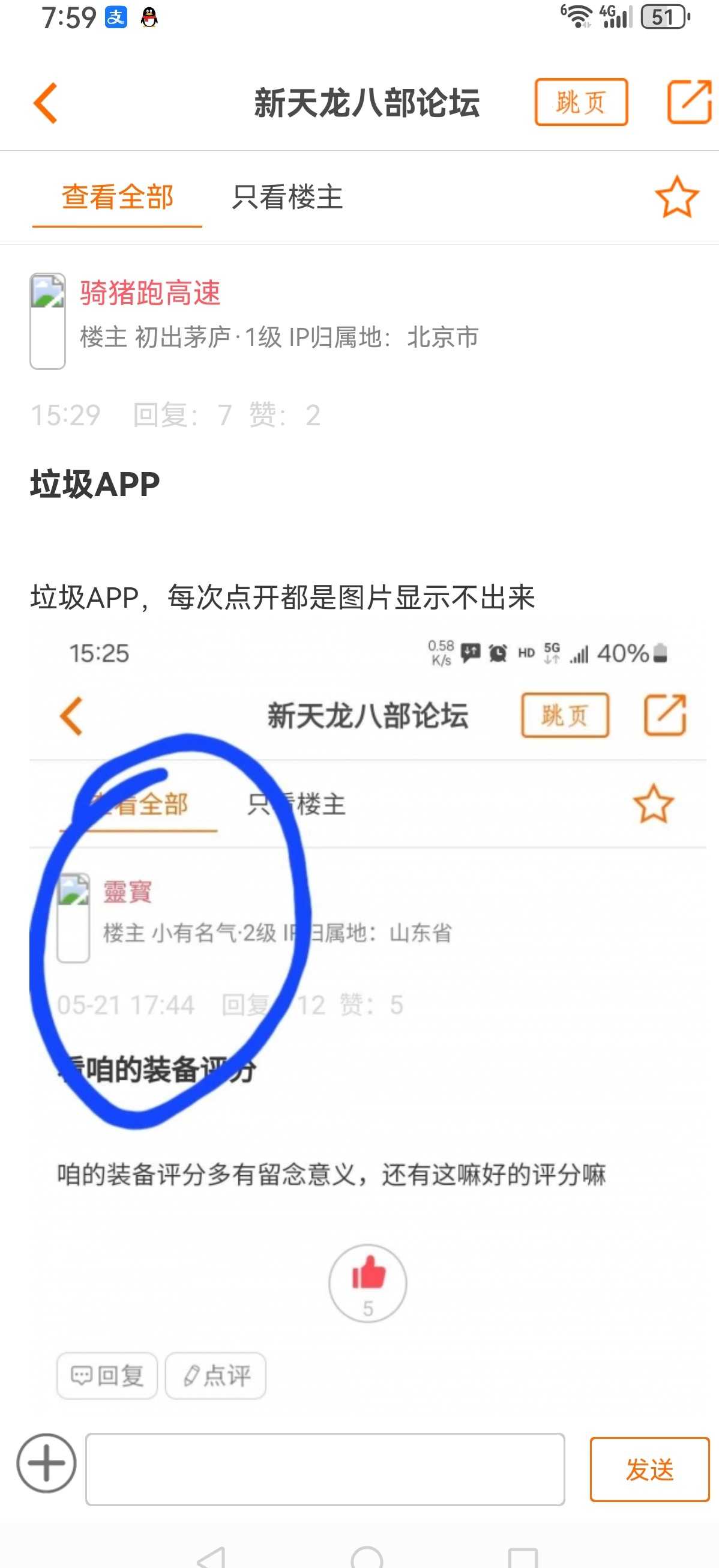The image size is (719, 1568).
Task: Switch to the 查看全部 tab
Action: [x=118, y=197]
